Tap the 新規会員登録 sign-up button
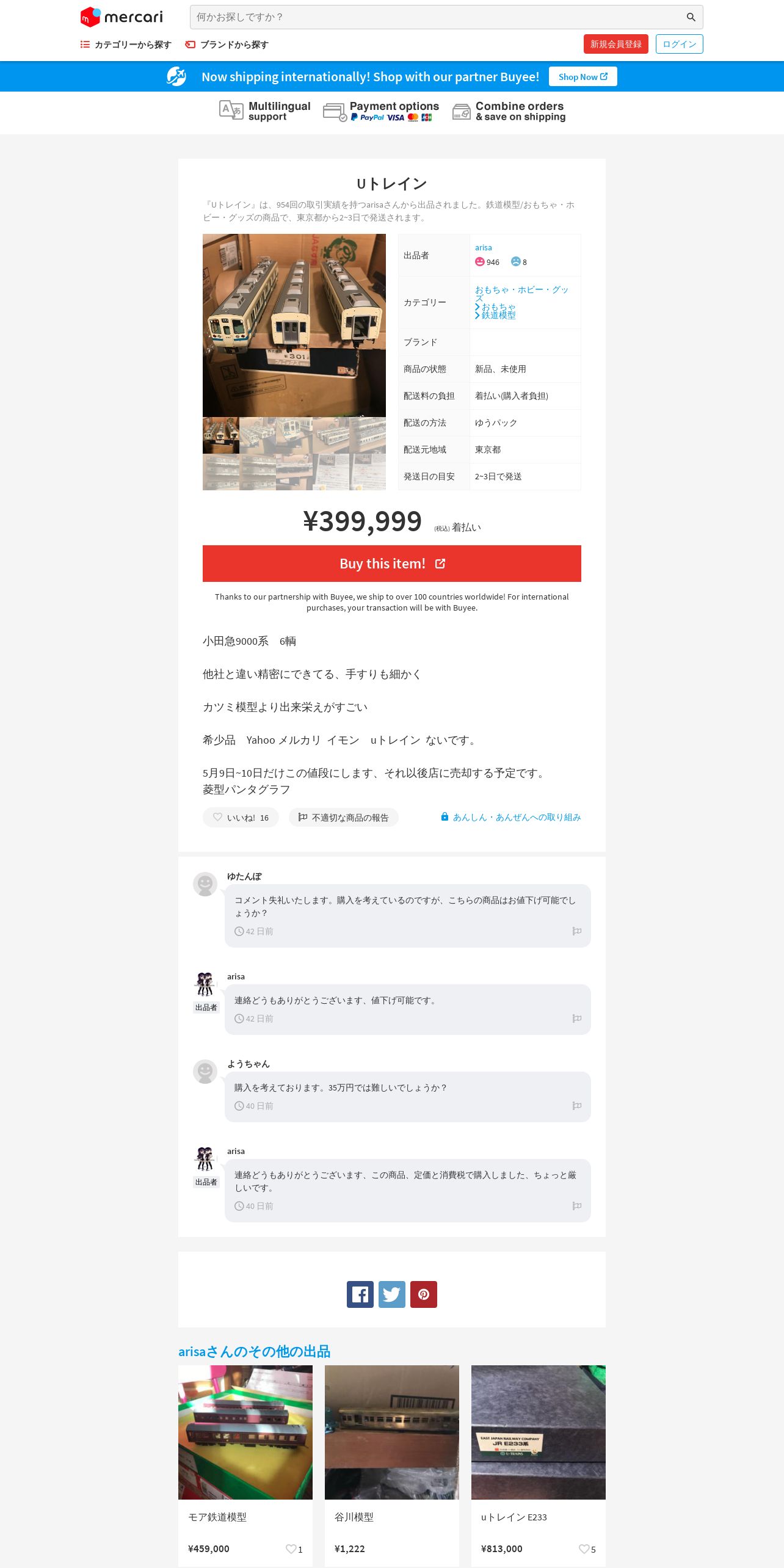 pos(615,44)
